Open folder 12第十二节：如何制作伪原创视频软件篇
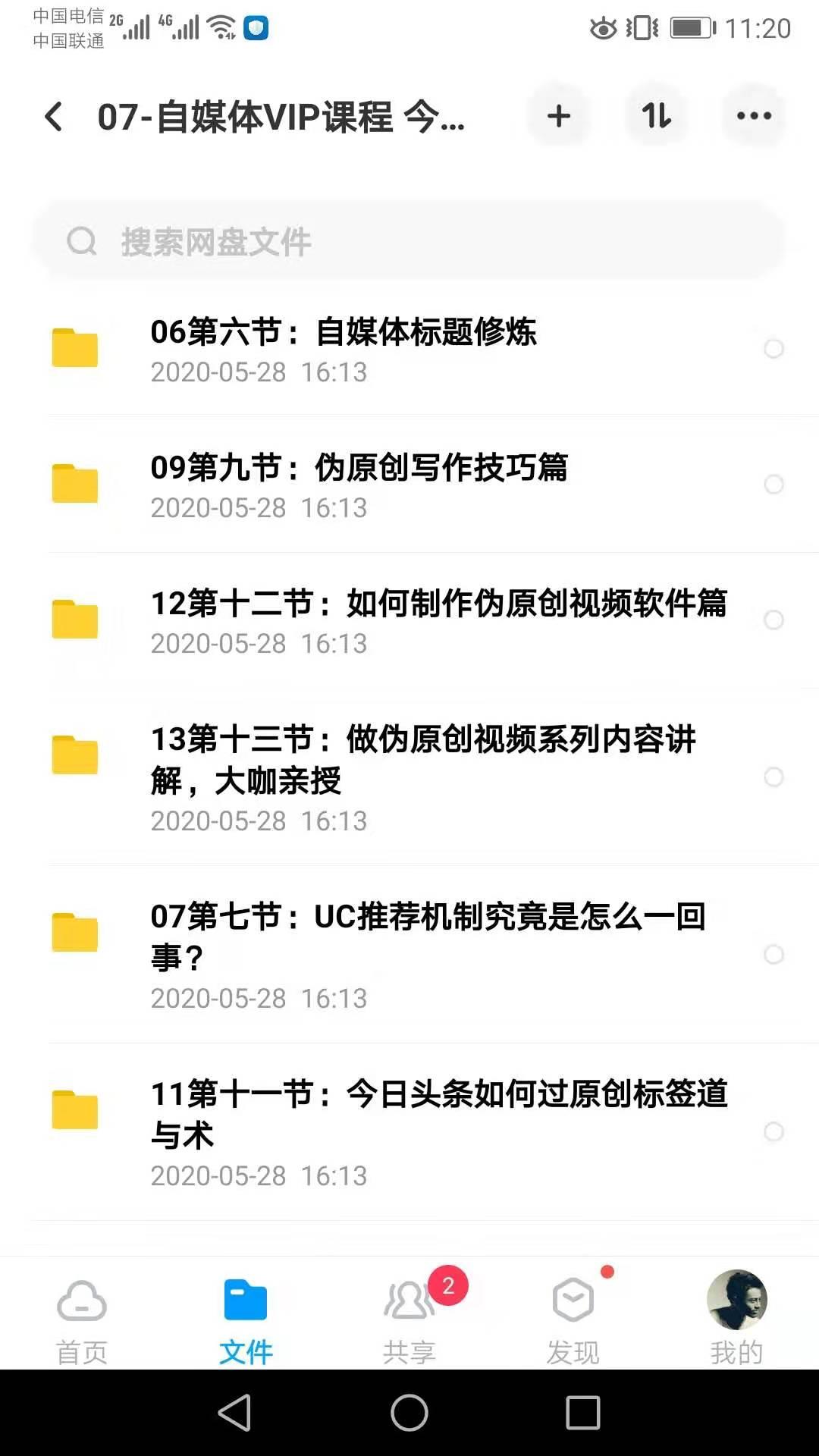Screen dimensions: 819x1456 pos(438,620)
